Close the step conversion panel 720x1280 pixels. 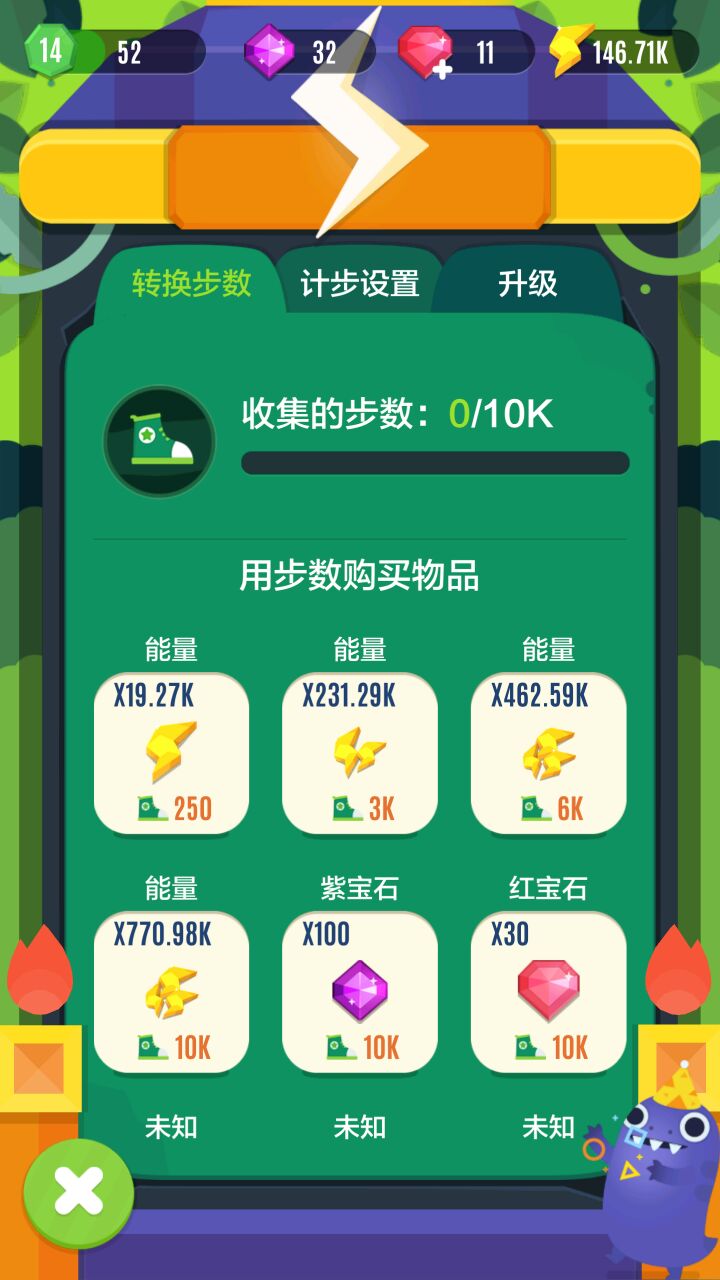pyautogui.click(x=78, y=1192)
